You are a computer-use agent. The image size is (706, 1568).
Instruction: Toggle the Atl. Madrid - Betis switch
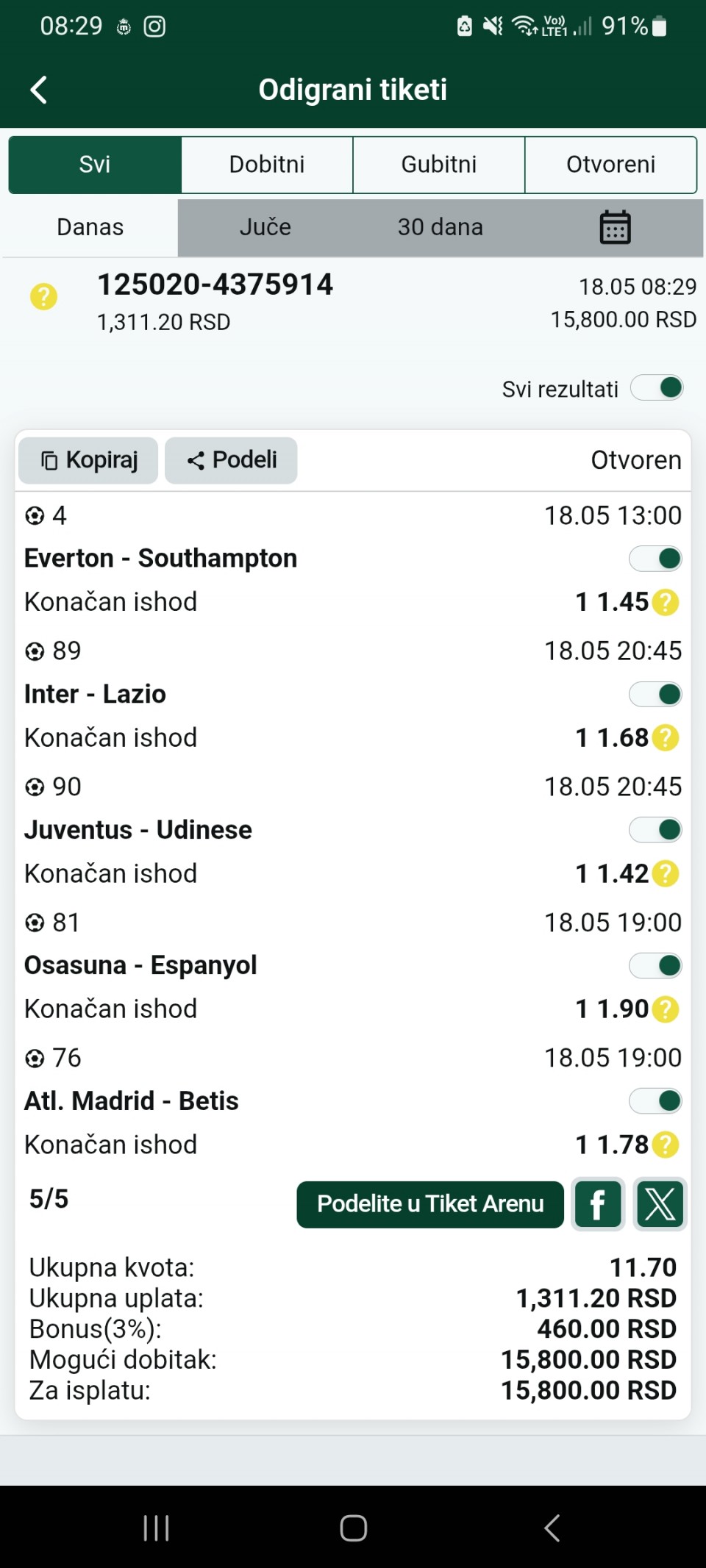coord(655,1101)
